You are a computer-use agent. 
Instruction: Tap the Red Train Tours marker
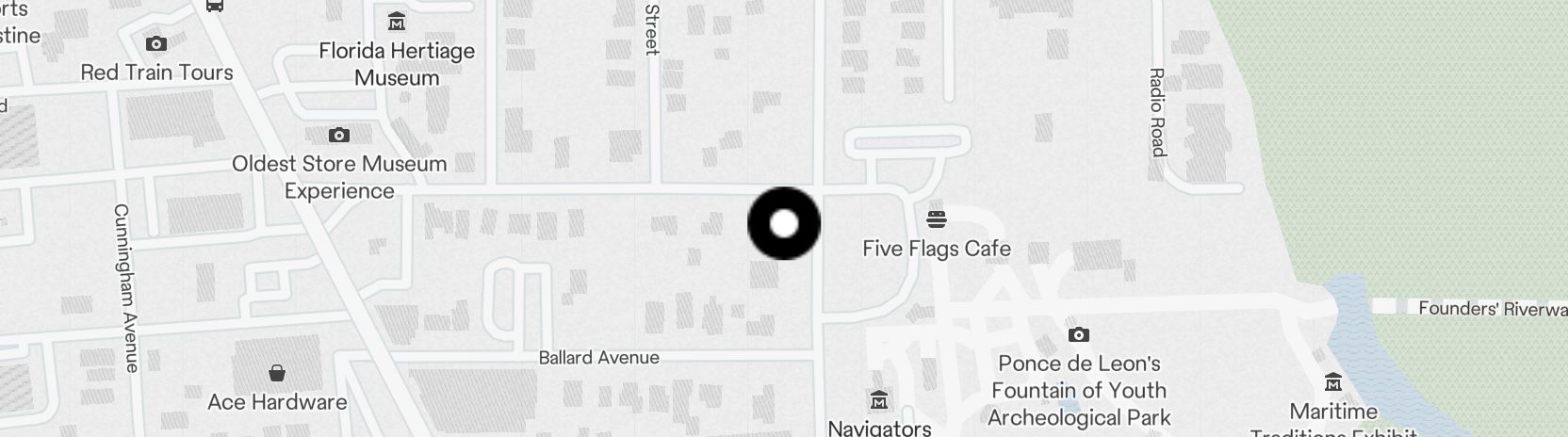coord(156,43)
